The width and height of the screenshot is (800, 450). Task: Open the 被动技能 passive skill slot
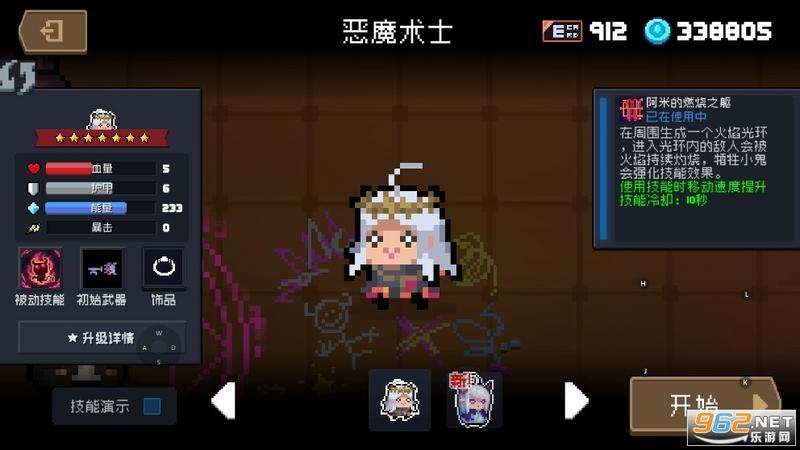40,269
